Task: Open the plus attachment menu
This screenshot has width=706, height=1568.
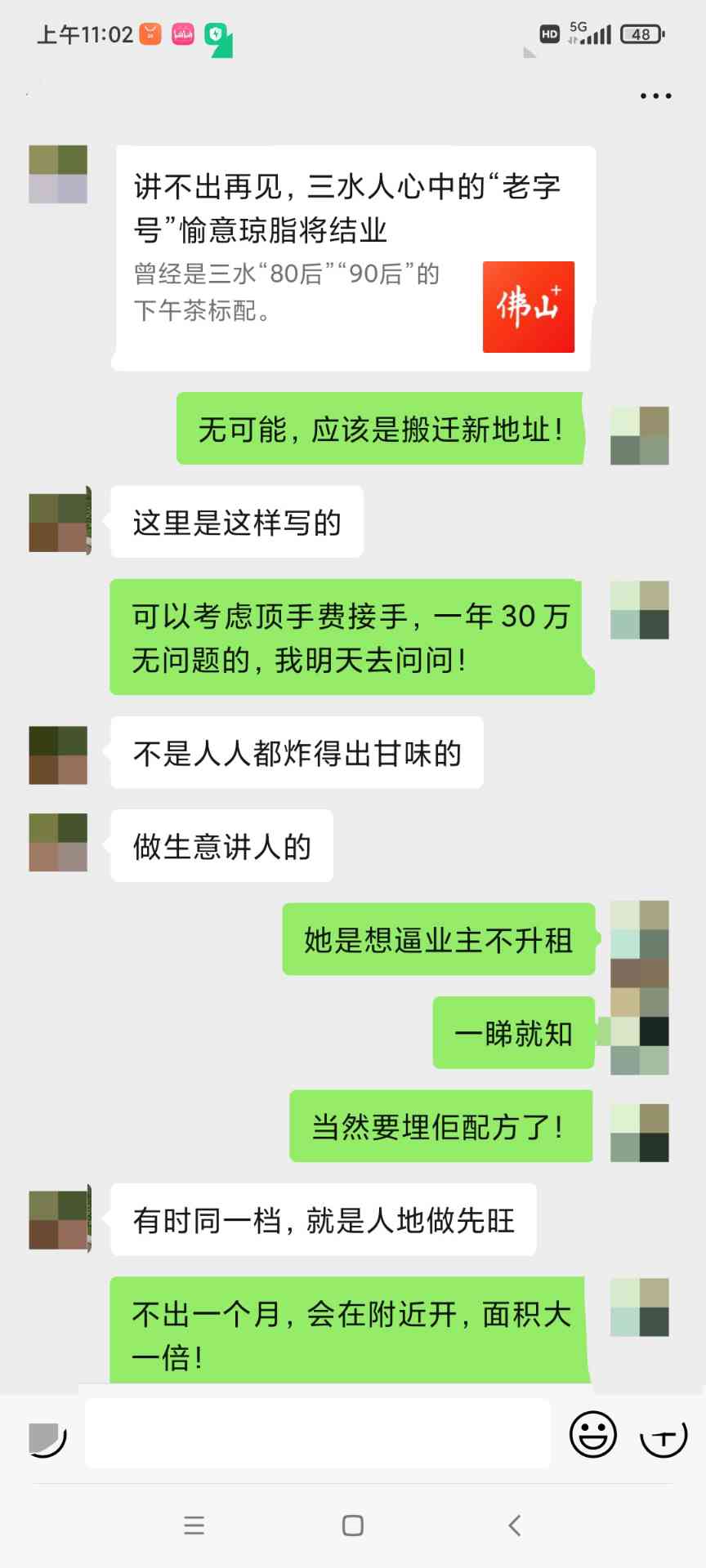Action: (x=663, y=1436)
